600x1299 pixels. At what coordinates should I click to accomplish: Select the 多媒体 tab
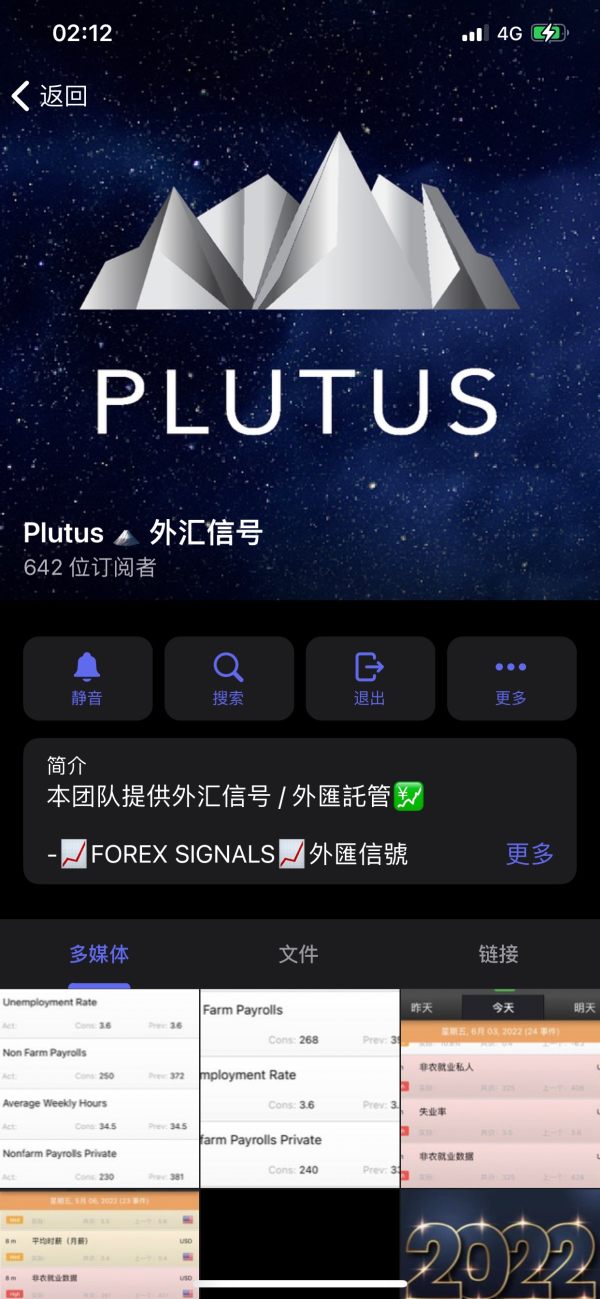coord(99,954)
